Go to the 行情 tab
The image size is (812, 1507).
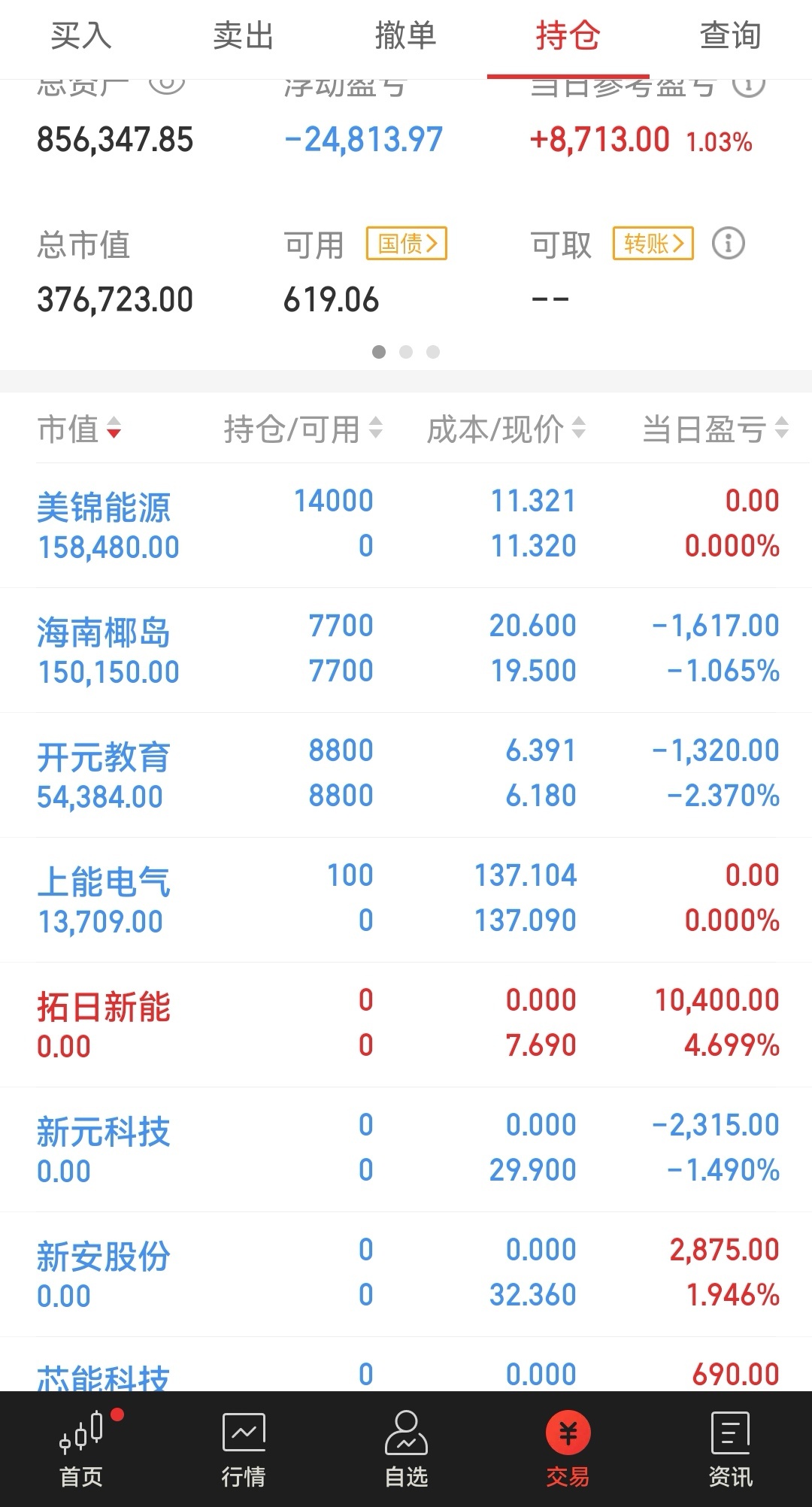click(x=244, y=1450)
